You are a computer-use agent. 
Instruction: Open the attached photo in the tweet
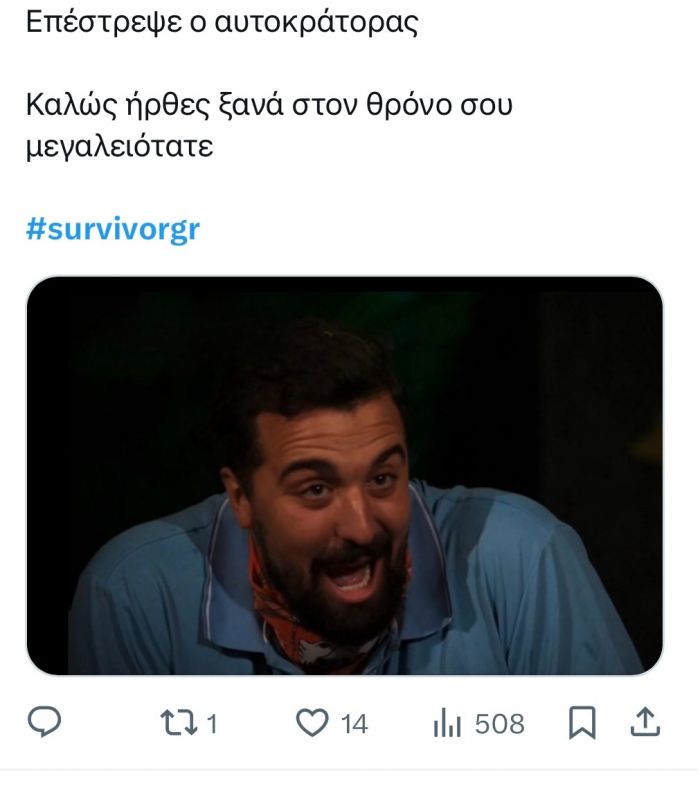[344, 475]
